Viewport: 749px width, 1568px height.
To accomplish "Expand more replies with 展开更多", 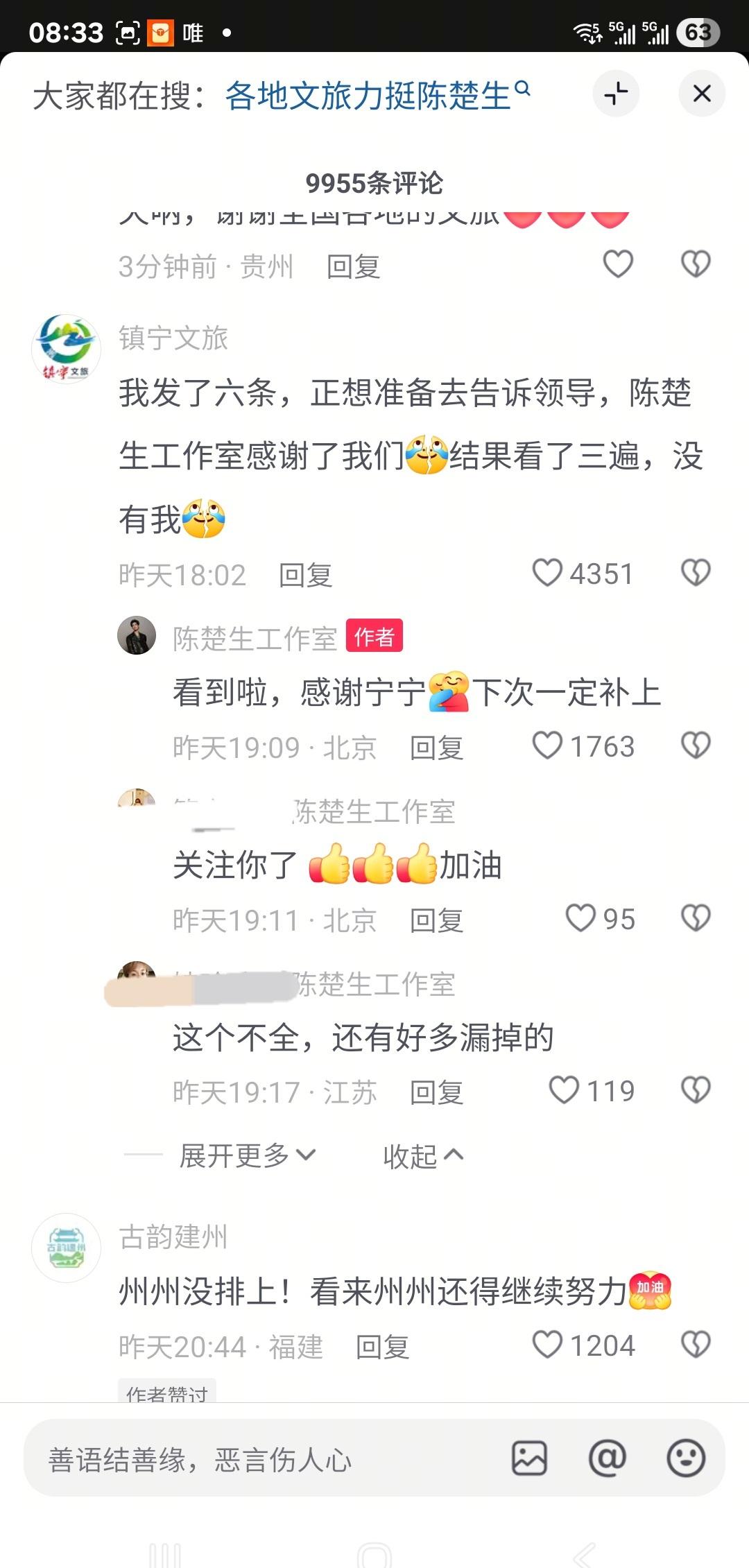I will click(248, 1155).
